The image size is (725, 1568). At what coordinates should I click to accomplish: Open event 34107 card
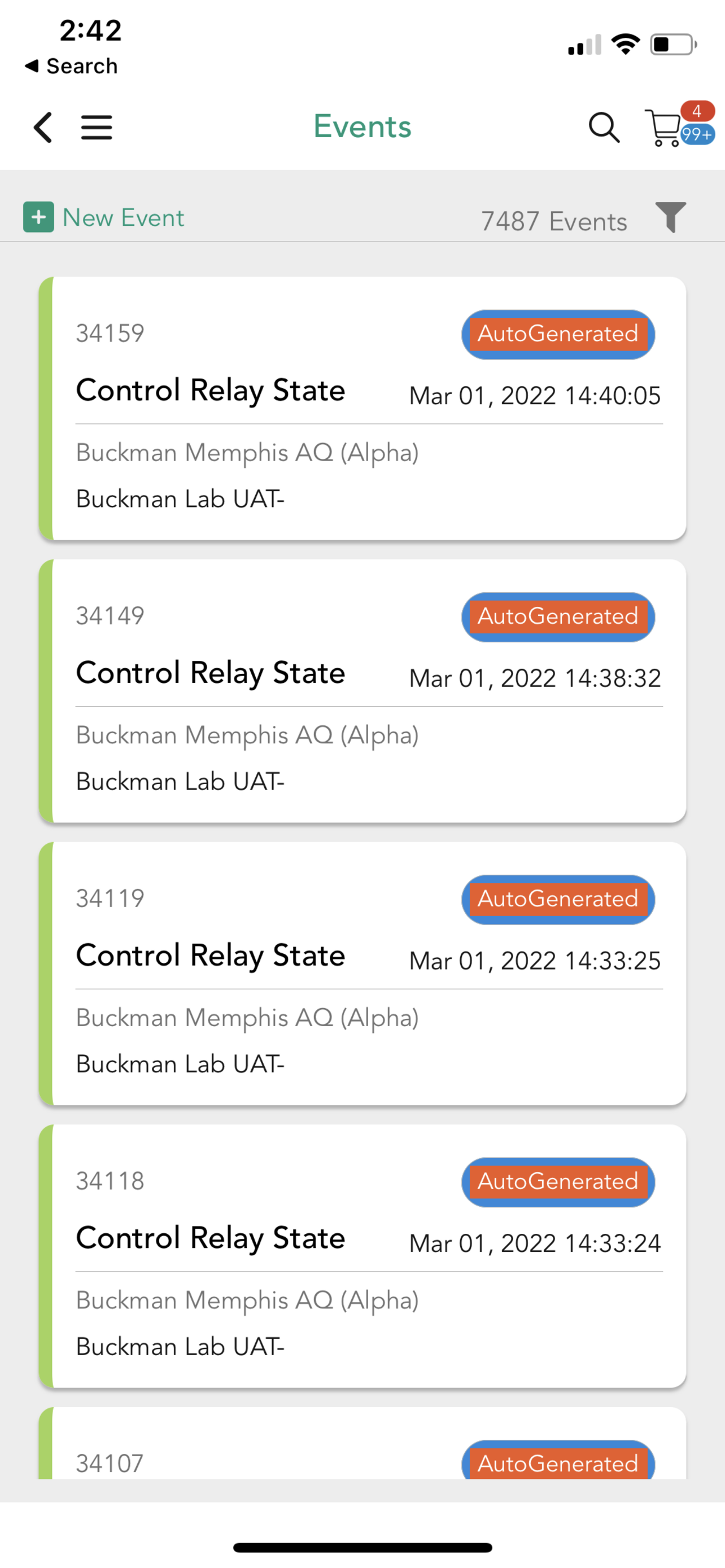(x=362, y=1443)
